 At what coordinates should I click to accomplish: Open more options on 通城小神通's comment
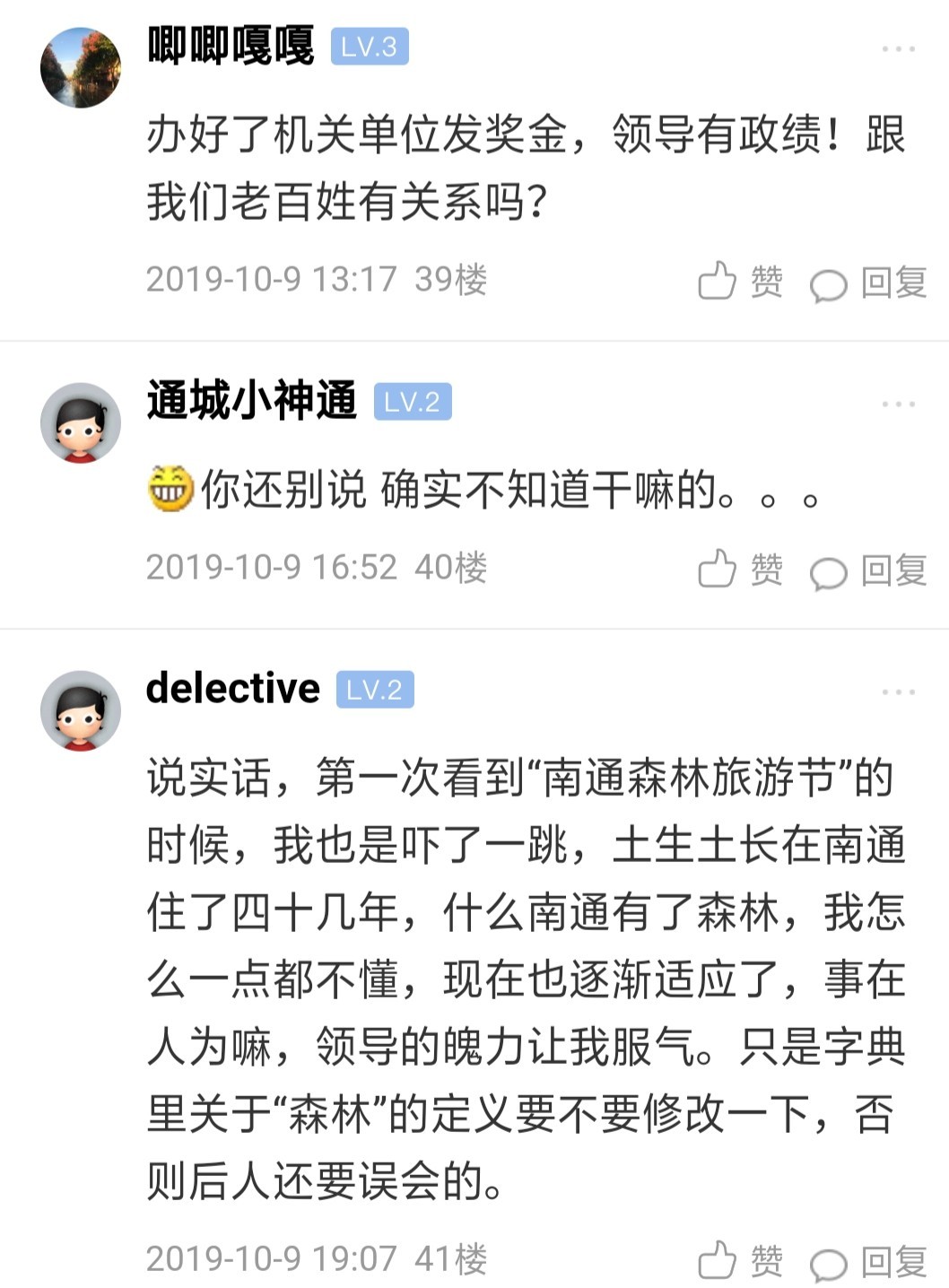point(898,404)
